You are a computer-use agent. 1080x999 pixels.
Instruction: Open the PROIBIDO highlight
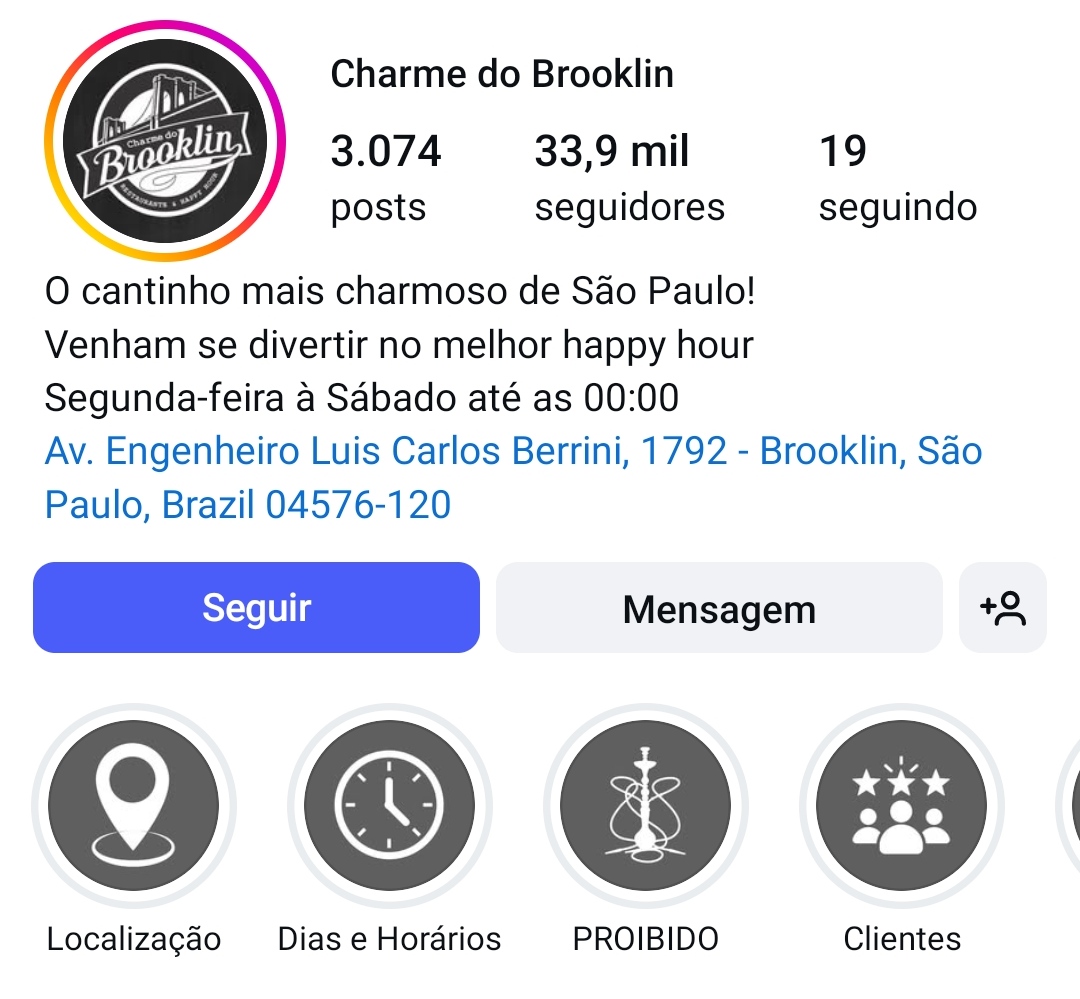pyautogui.click(x=645, y=806)
